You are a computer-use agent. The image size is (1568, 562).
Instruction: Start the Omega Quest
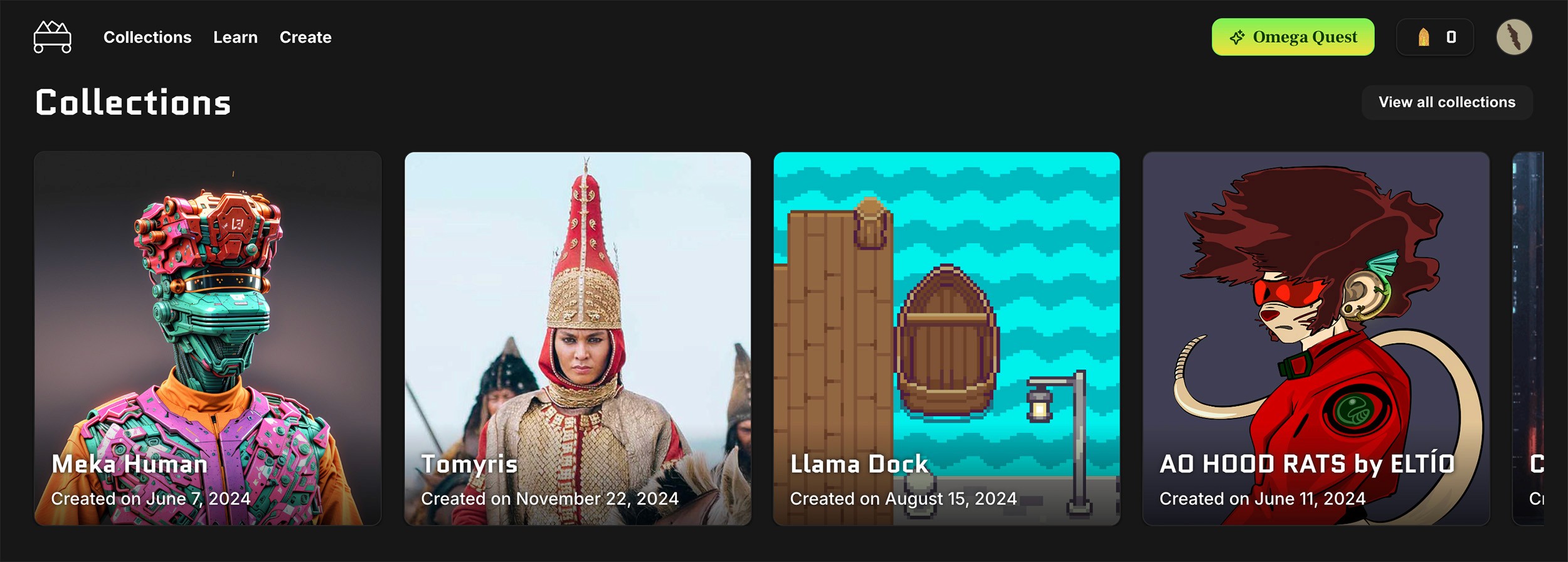[1293, 37]
